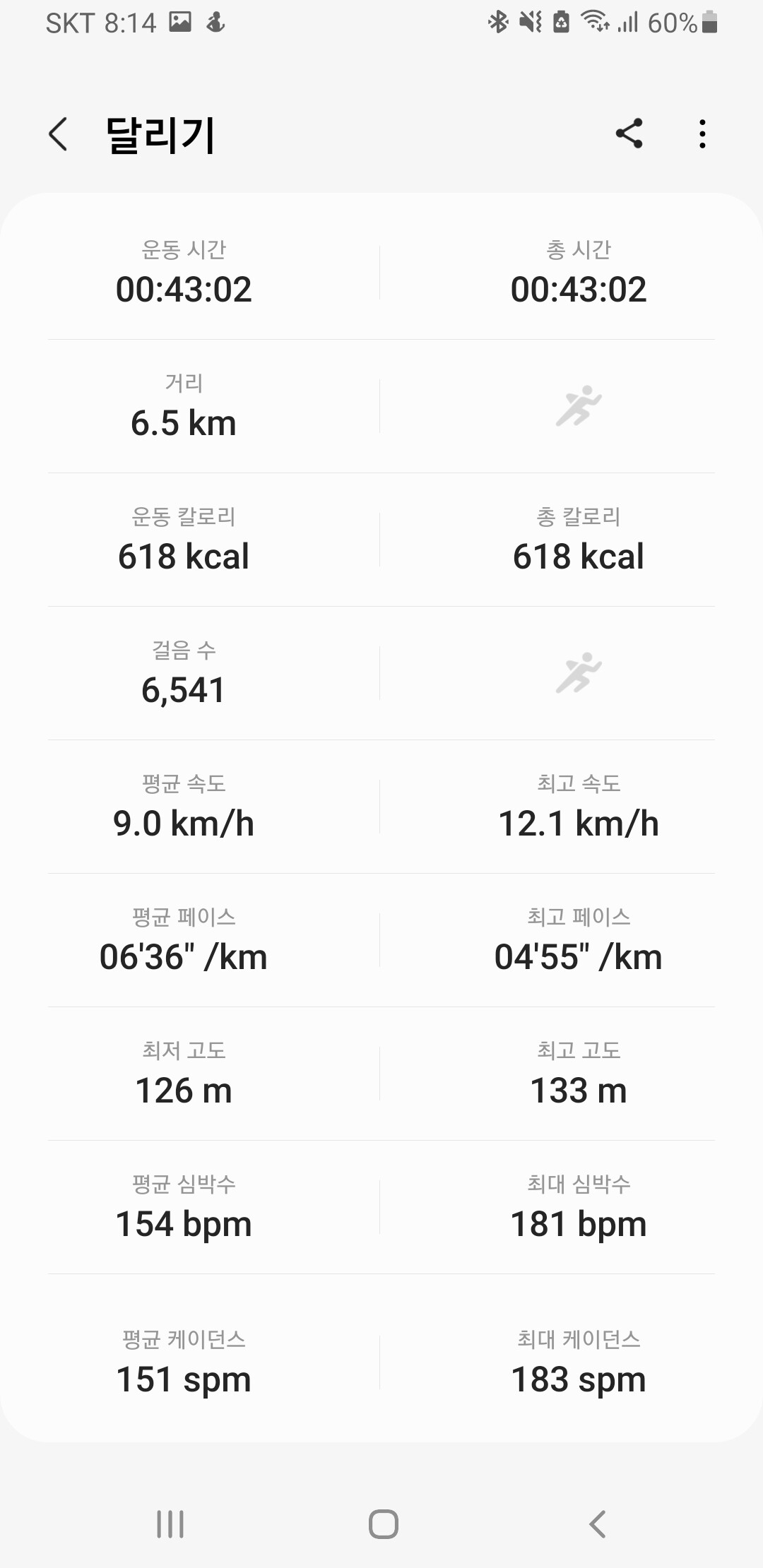Tap the system home button
Screen dimensions: 763x1568
383,1524
